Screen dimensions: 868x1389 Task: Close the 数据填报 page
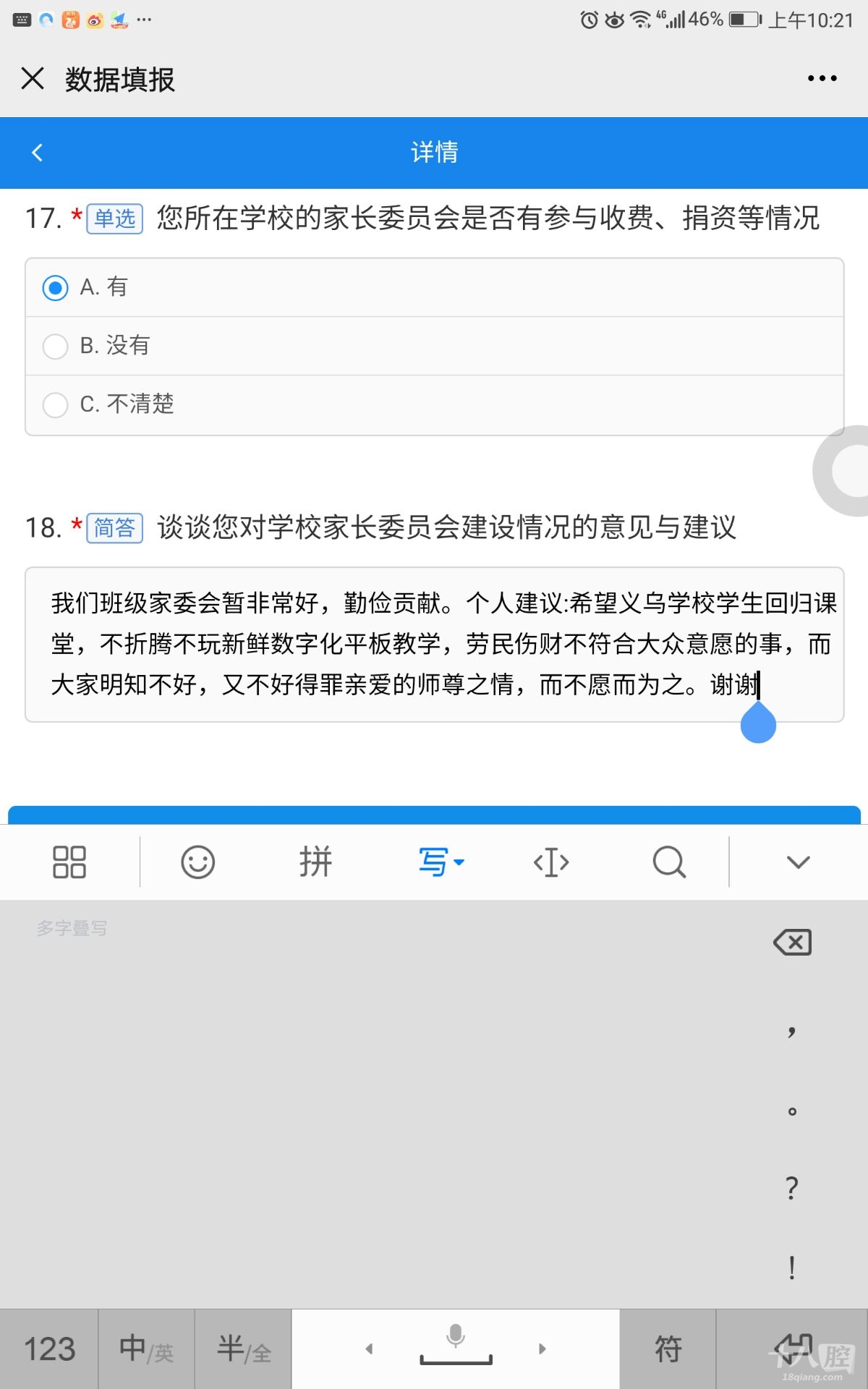pos(33,78)
